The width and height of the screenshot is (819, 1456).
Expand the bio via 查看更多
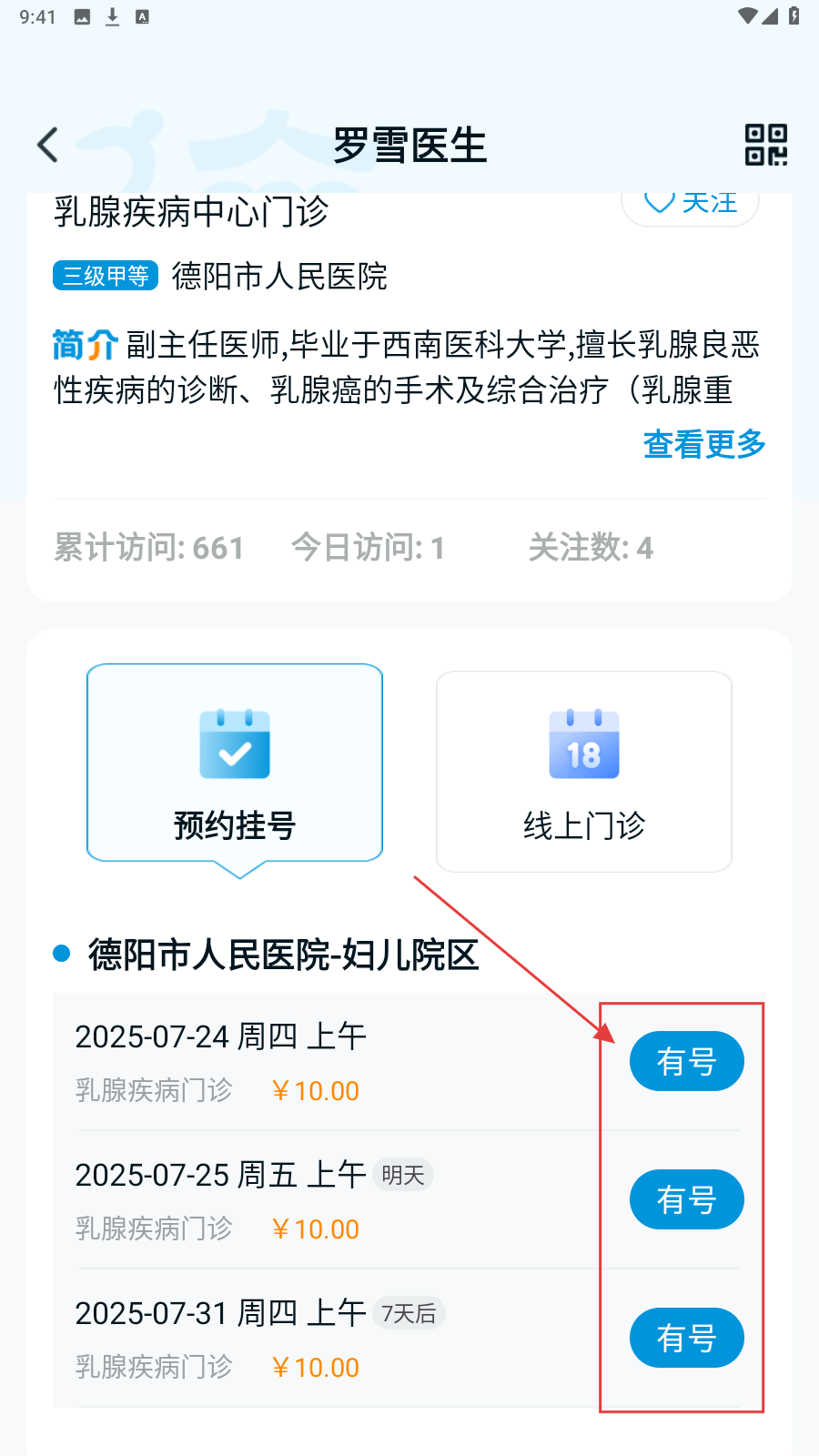[x=703, y=444]
